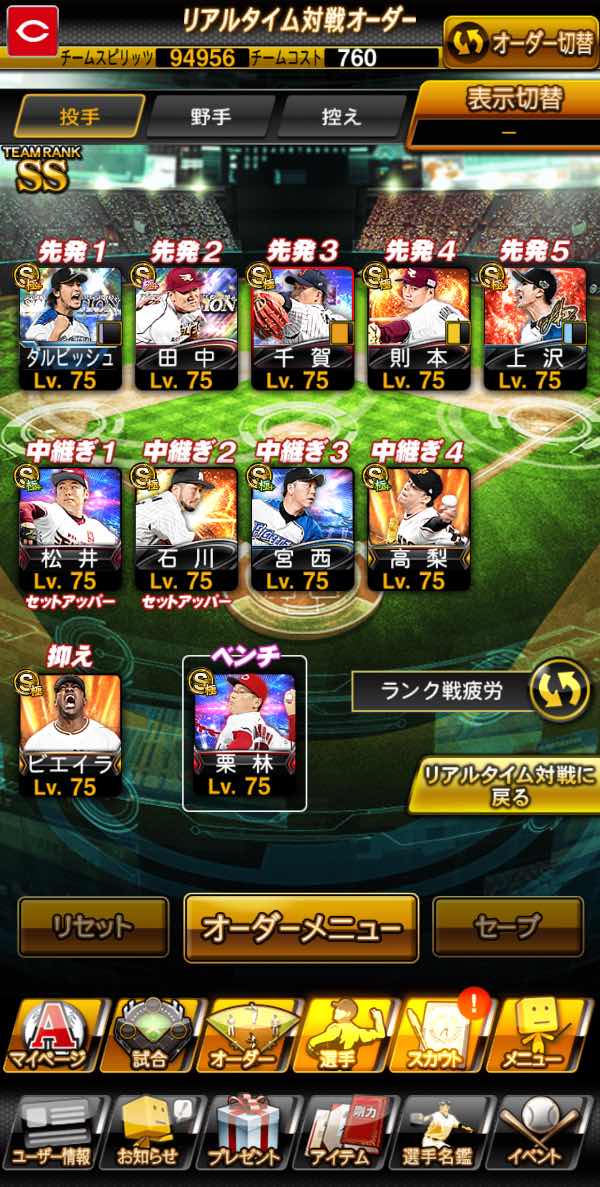Viewport: 600px width, 1187px height.
Task: Open the メニュー section
Action: click(540, 1036)
